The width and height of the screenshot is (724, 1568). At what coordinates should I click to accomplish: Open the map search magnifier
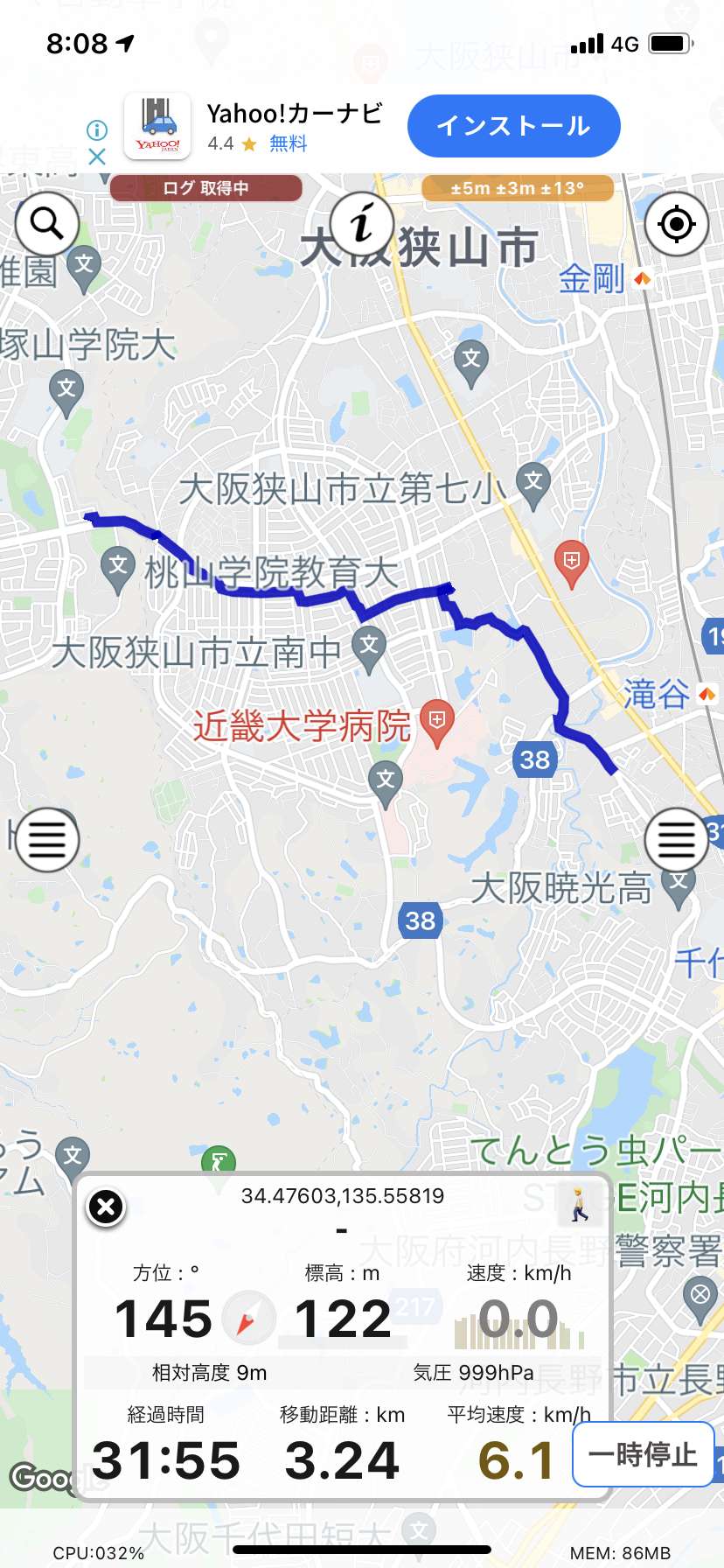pos(47,224)
